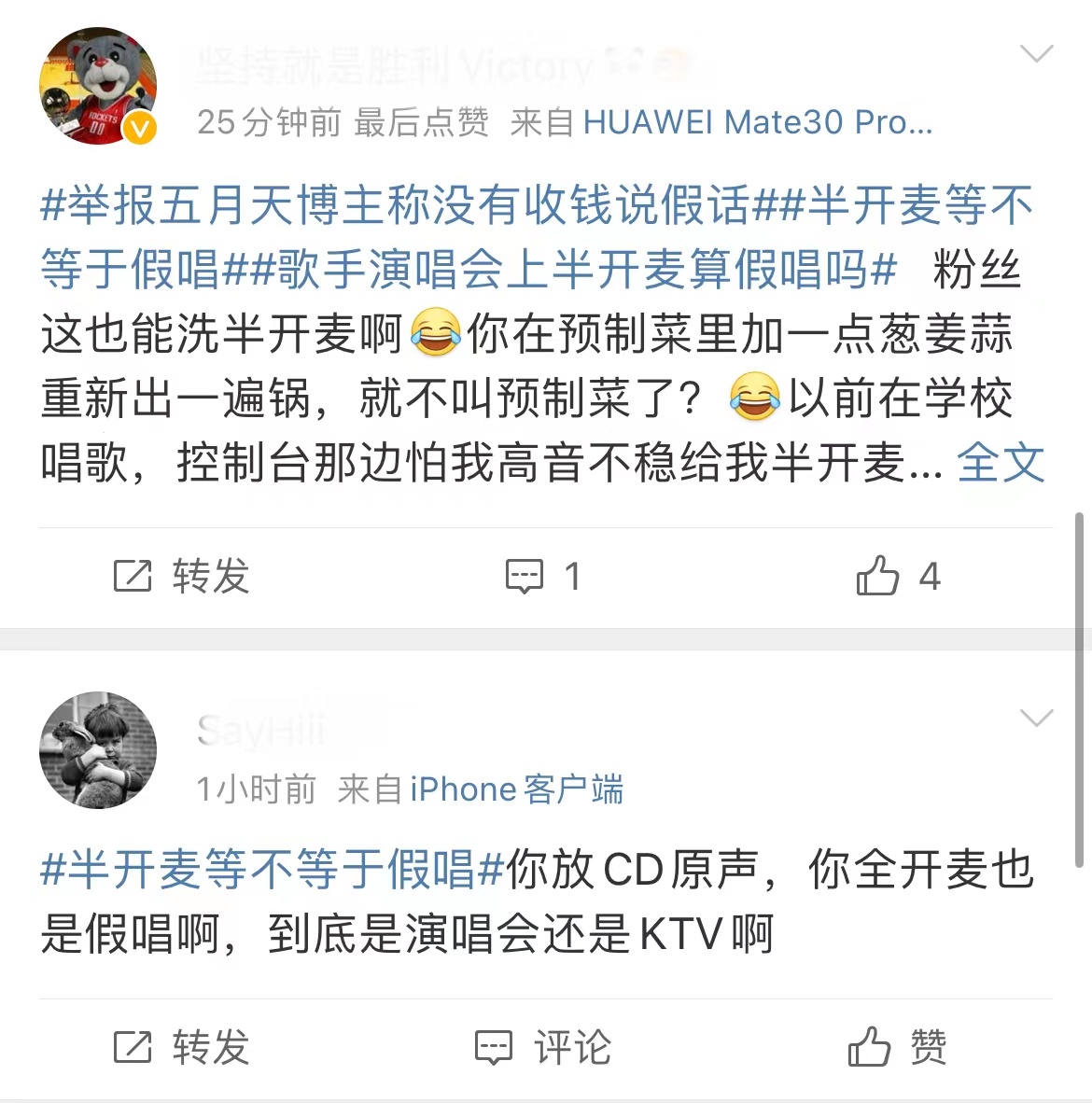Repost SayHiii's post about CD原声
Image resolution: width=1092 pixels, height=1103 pixels.
coord(182,1047)
